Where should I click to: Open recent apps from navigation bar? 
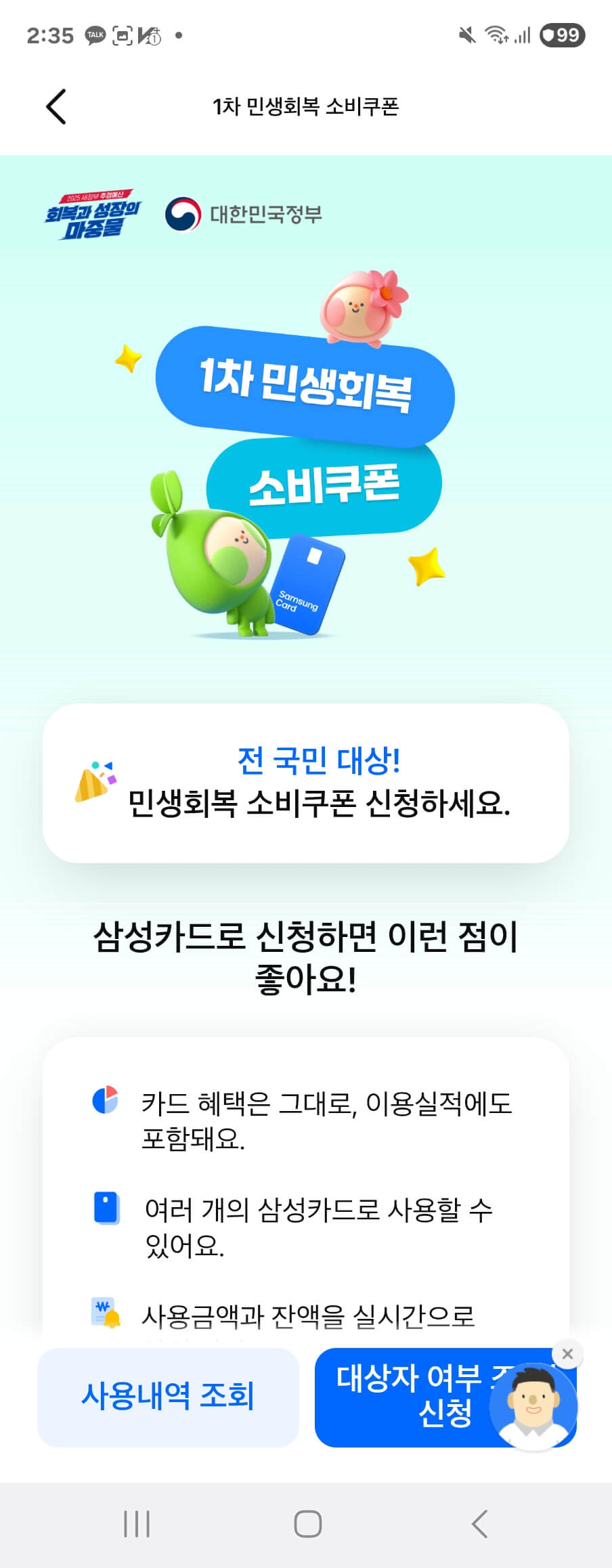tap(137, 1524)
